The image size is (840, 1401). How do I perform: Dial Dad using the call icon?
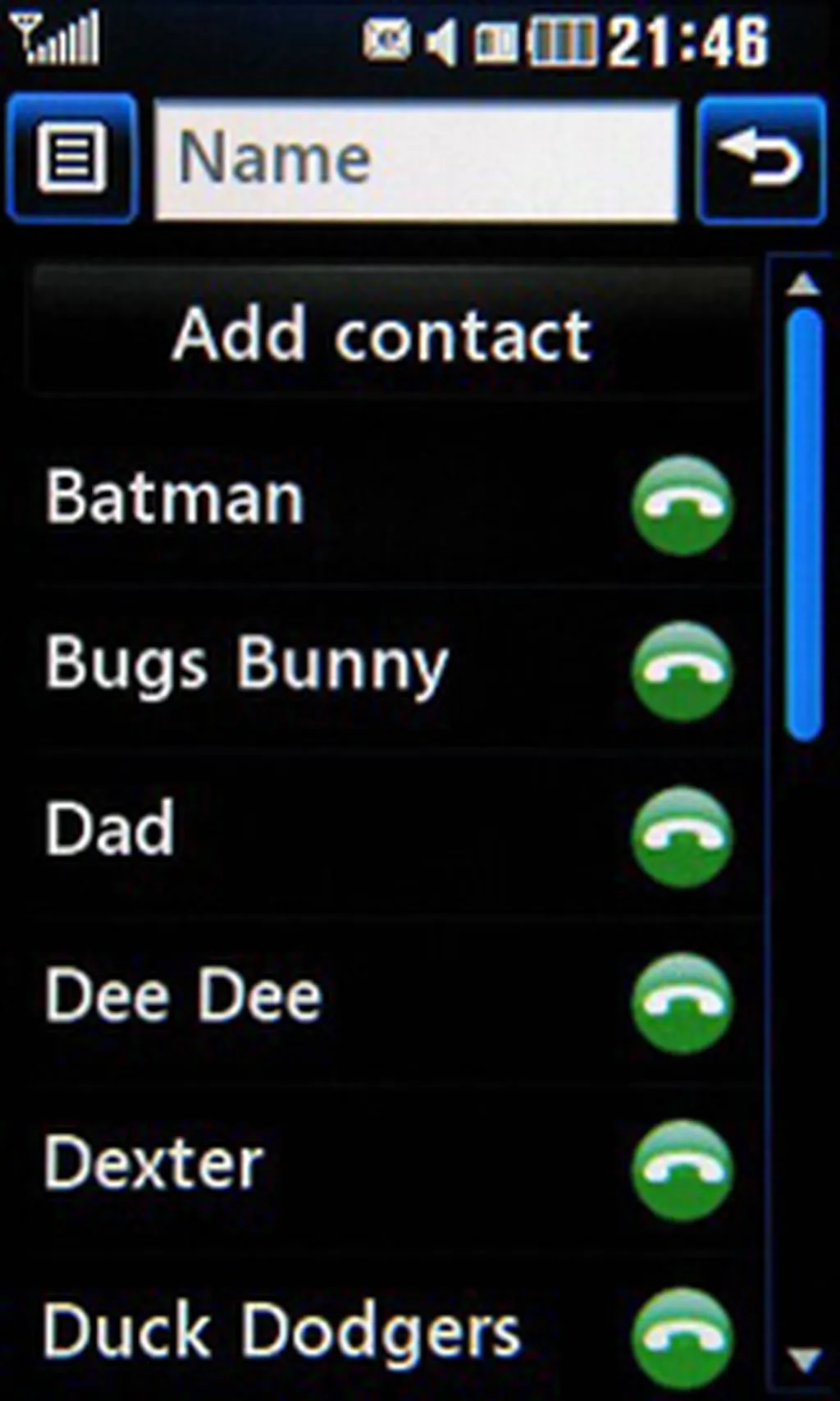click(x=682, y=836)
